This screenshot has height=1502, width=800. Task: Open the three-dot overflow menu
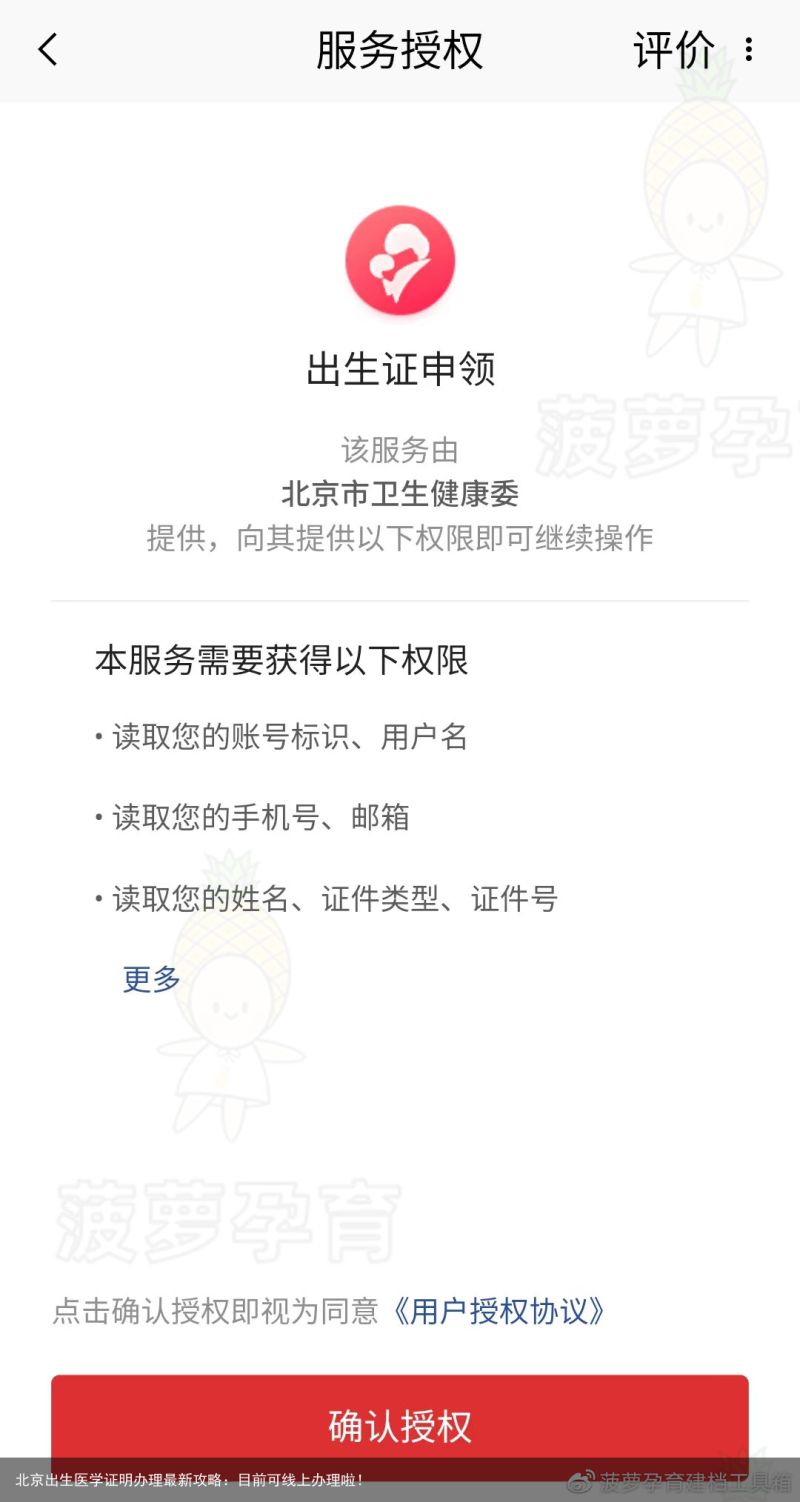[x=749, y=50]
